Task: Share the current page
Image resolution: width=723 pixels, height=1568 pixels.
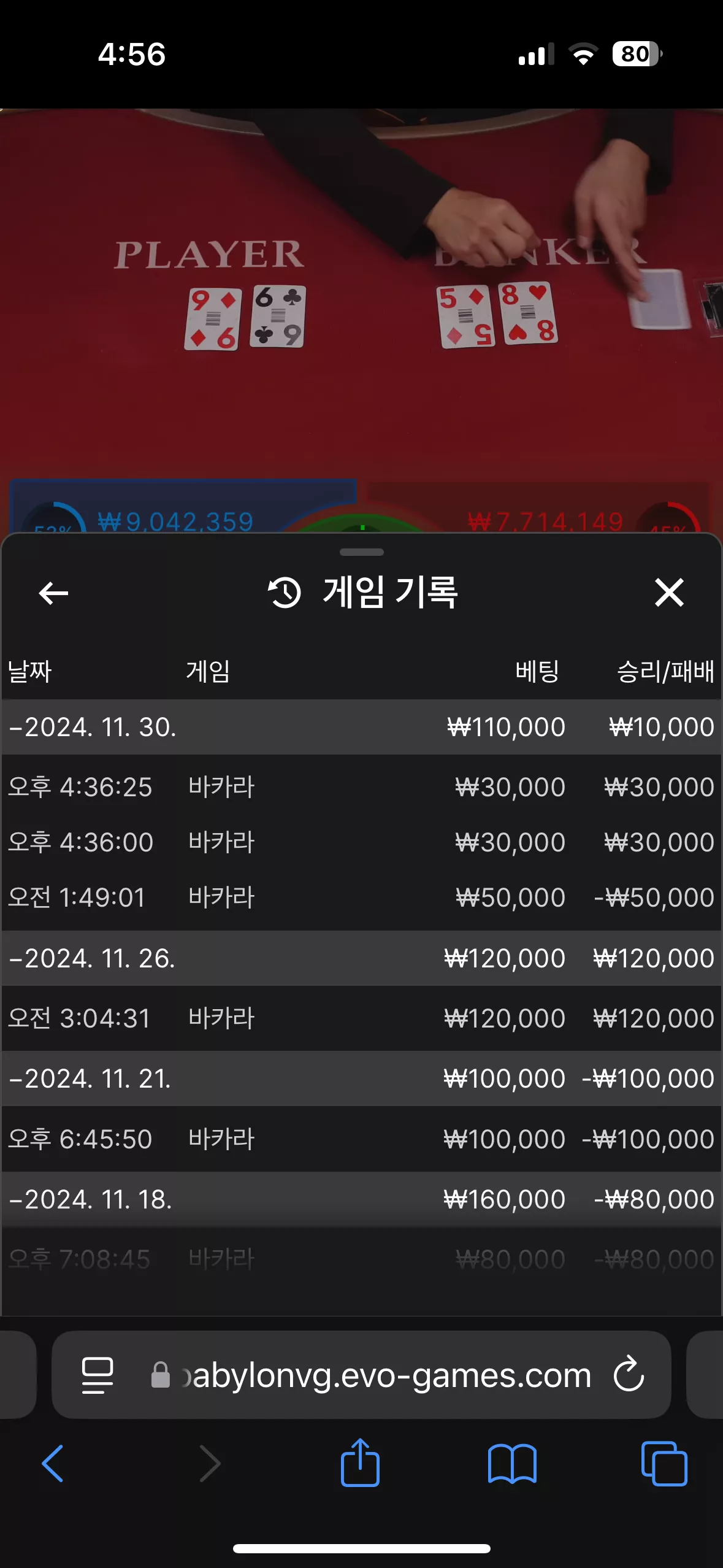Action: coord(360,1462)
